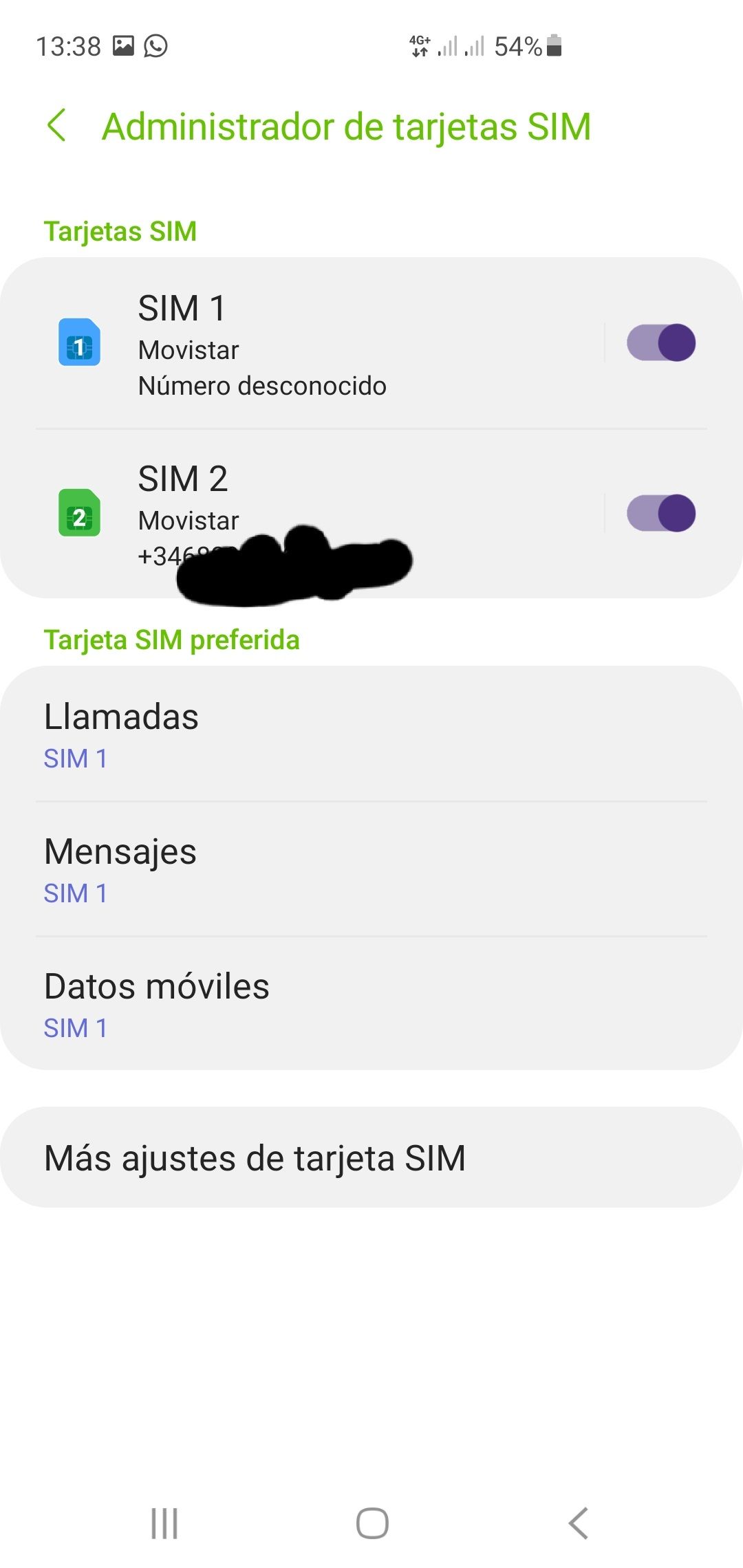The image size is (743, 1568).
Task: Tap the back arrow in the header
Action: [56, 126]
